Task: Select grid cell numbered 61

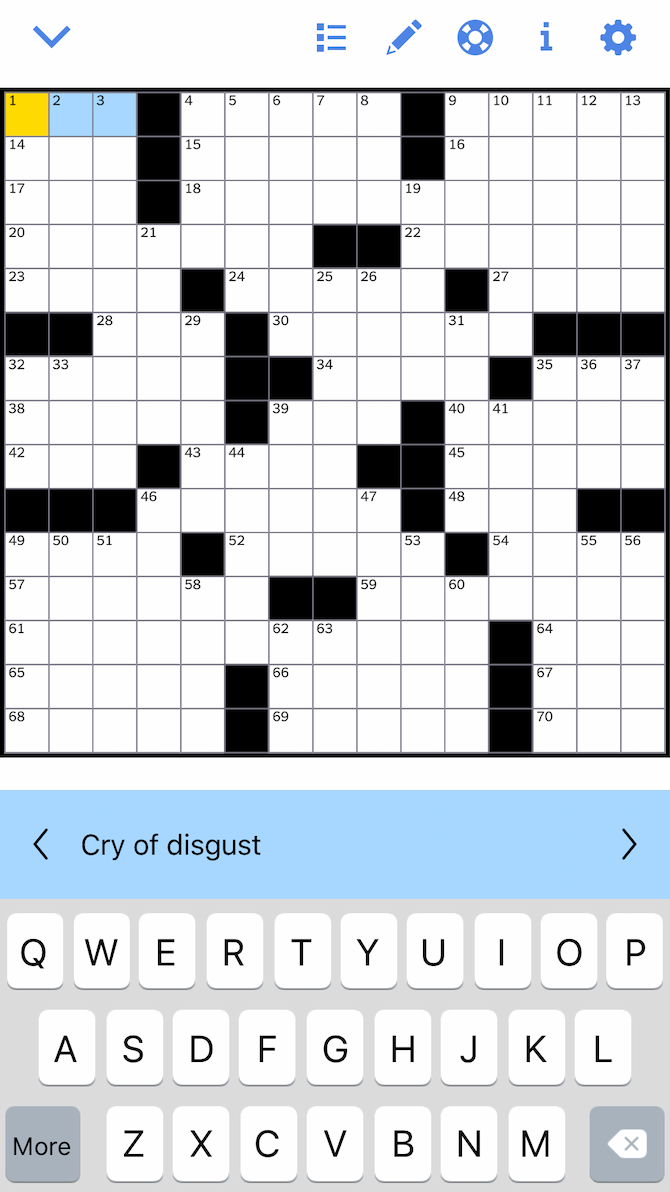Action: pyautogui.click(x=27, y=642)
